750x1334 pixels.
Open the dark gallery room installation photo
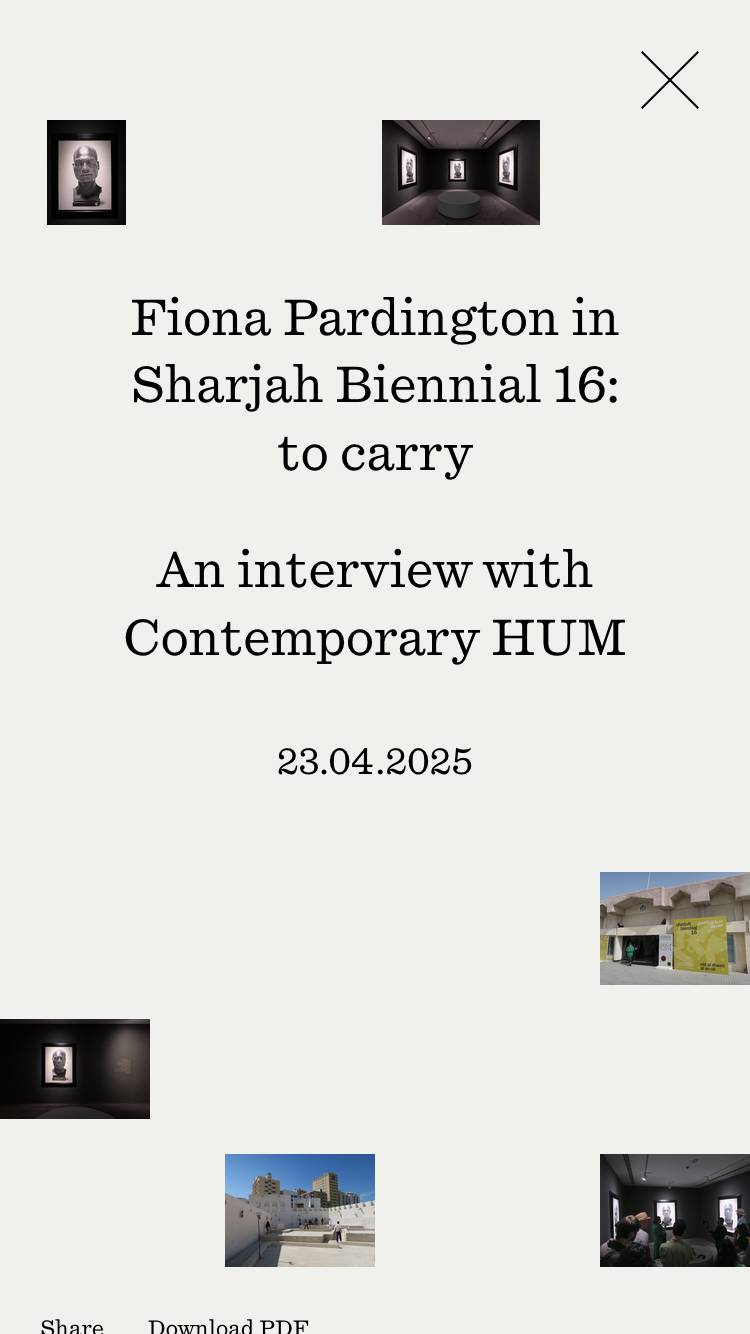[460, 172]
